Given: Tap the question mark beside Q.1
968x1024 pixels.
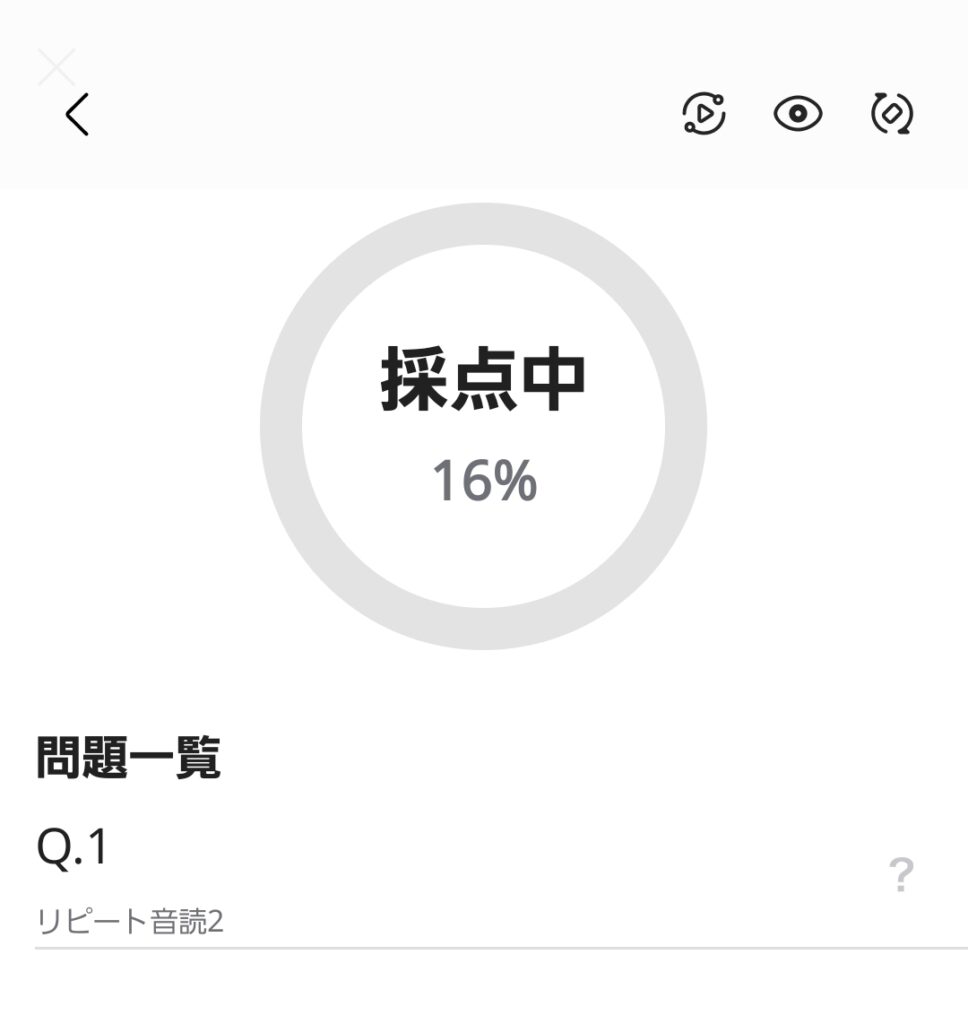Looking at the screenshot, I should click(901, 876).
